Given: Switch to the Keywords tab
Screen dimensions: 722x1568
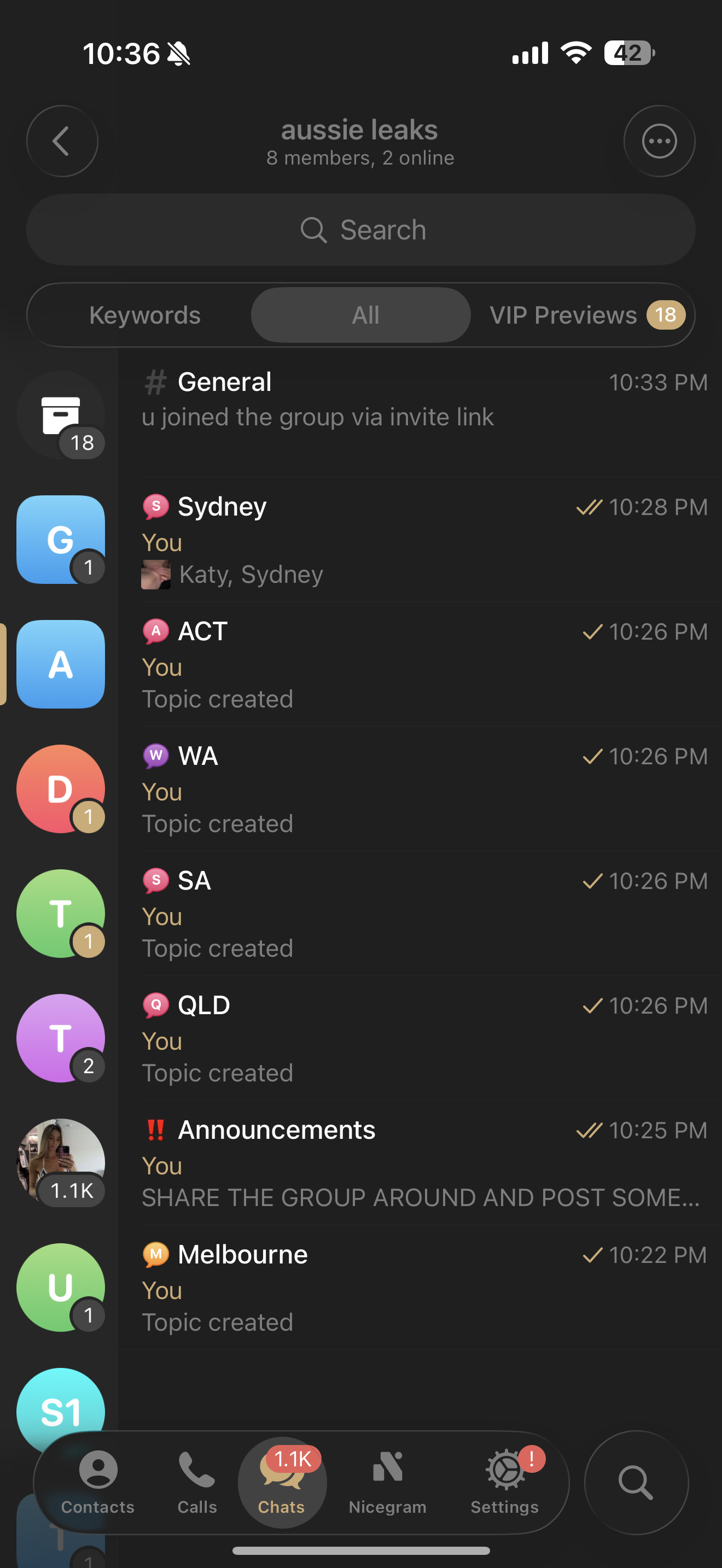Looking at the screenshot, I should pos(145,315).
